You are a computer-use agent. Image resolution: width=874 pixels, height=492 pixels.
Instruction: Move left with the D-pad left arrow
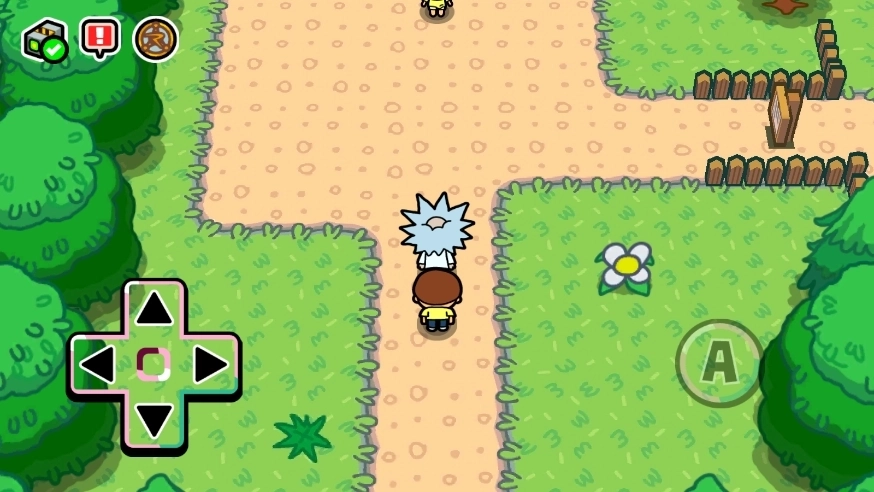(x=97, y=365)
